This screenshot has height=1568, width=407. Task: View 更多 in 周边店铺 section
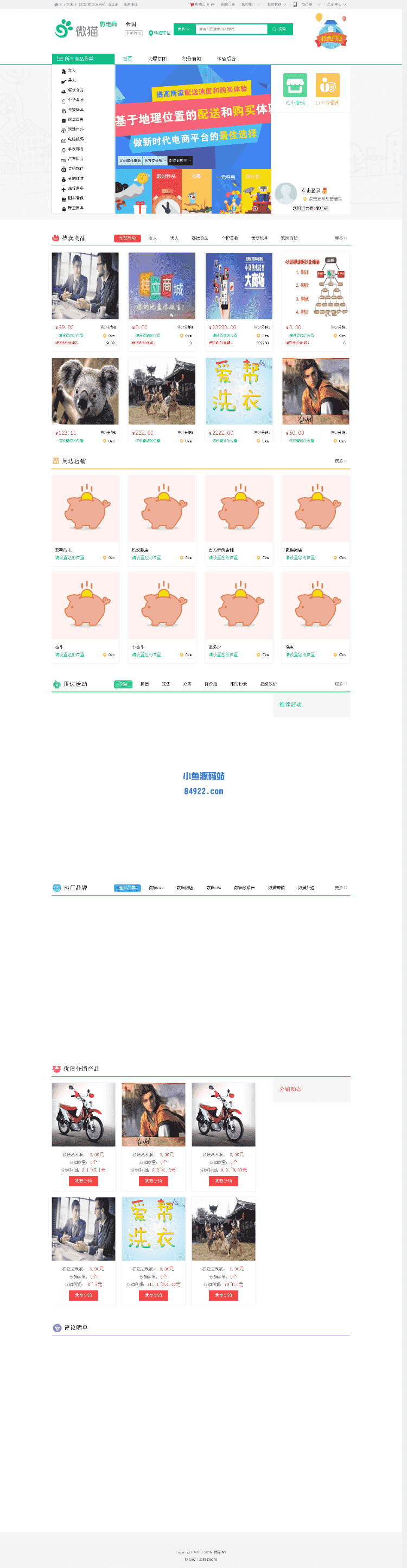click(341, 461)
